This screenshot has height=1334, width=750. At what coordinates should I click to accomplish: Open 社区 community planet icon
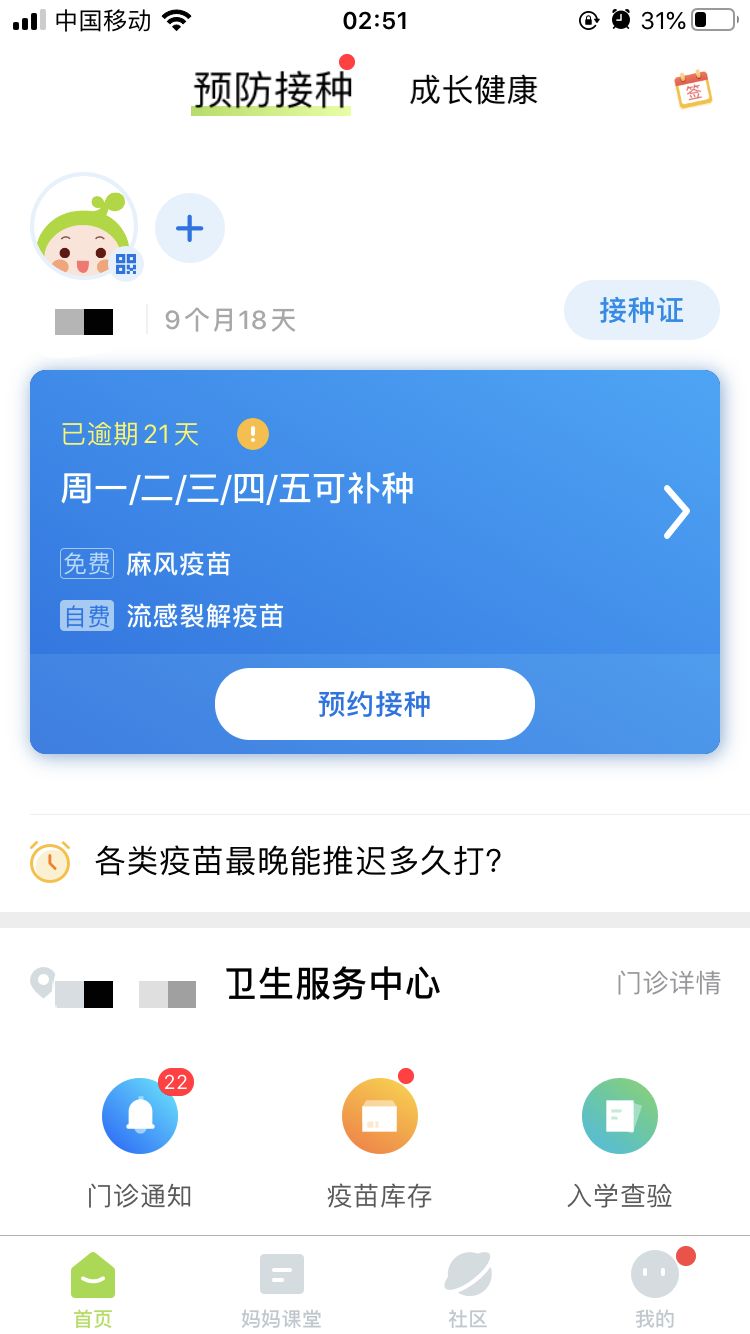click(x=468, y=1273)
